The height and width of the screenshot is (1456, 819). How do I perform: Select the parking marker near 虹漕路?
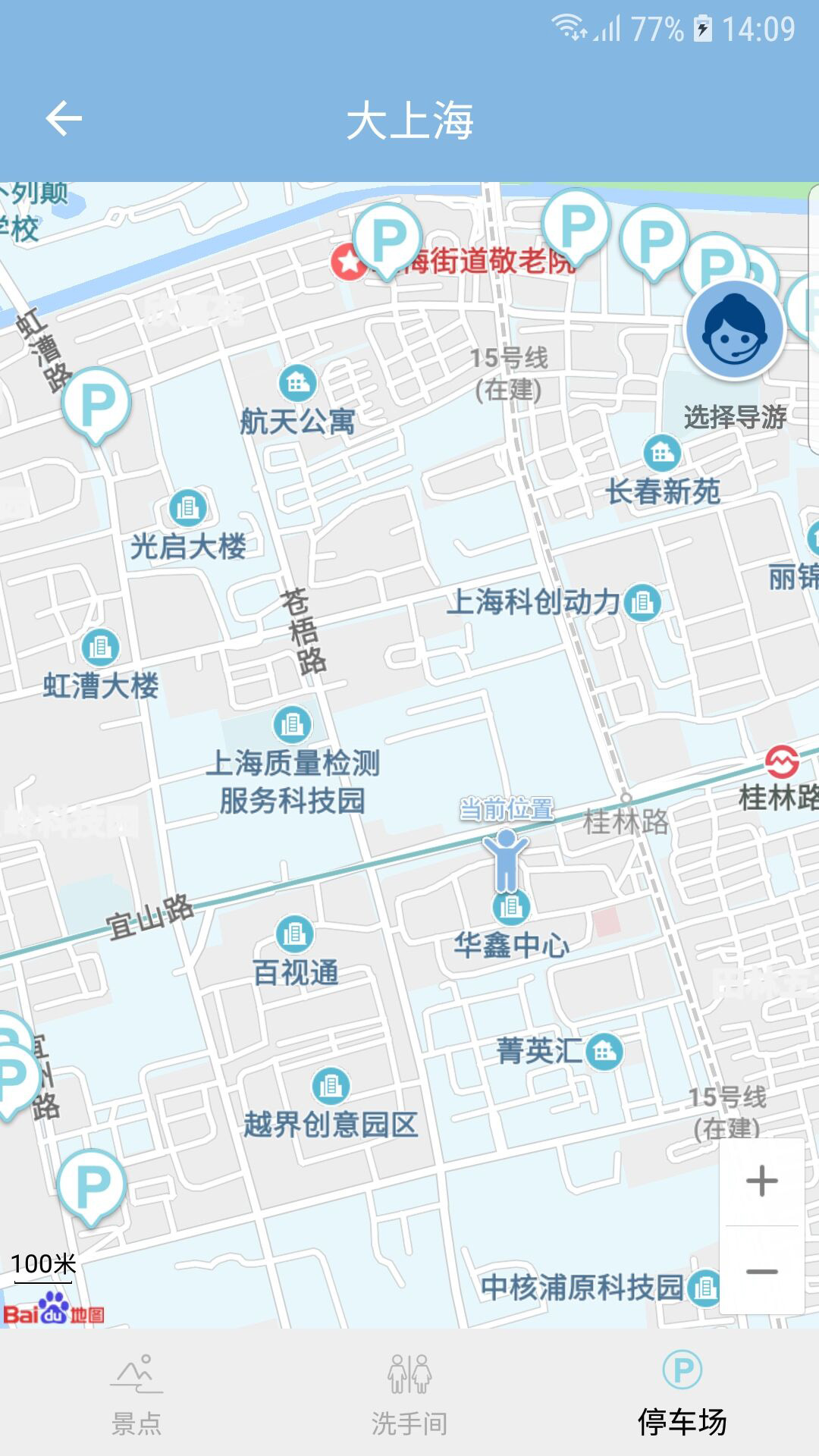click(96, 403)
